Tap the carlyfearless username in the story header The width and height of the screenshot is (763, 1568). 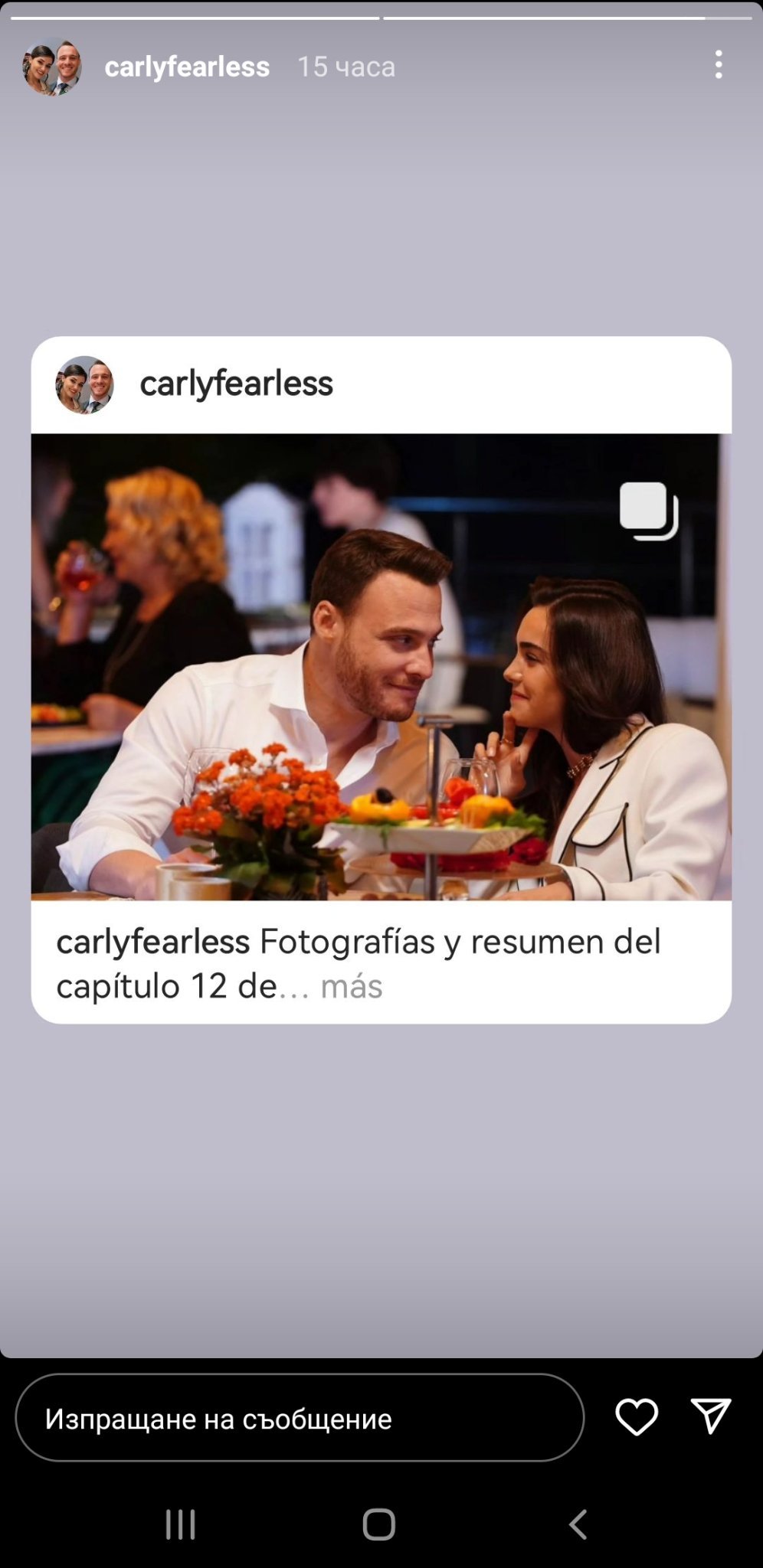point(187,67)
